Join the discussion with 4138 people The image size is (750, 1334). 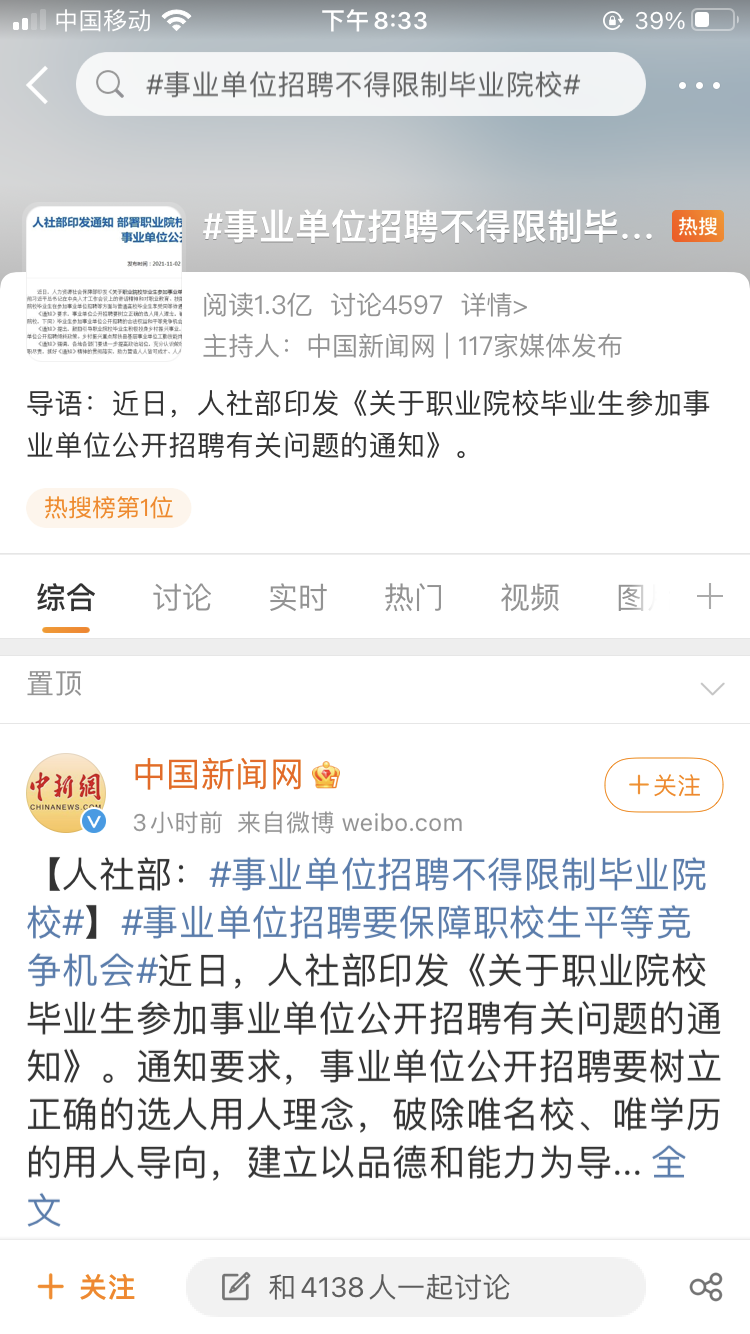pyautogui.click(x=415, y=1286)
